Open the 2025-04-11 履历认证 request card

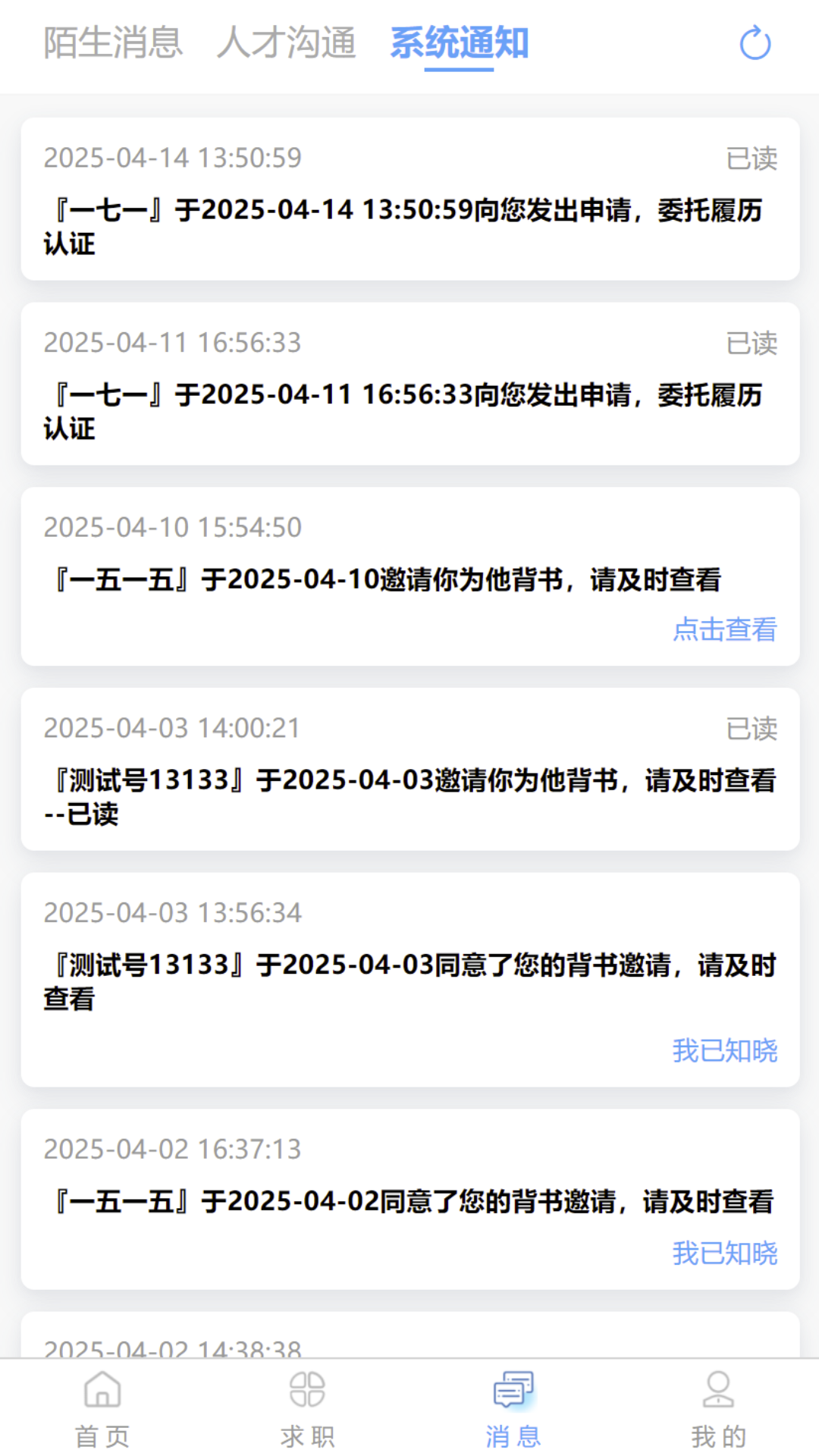click(x=409, y=387)
